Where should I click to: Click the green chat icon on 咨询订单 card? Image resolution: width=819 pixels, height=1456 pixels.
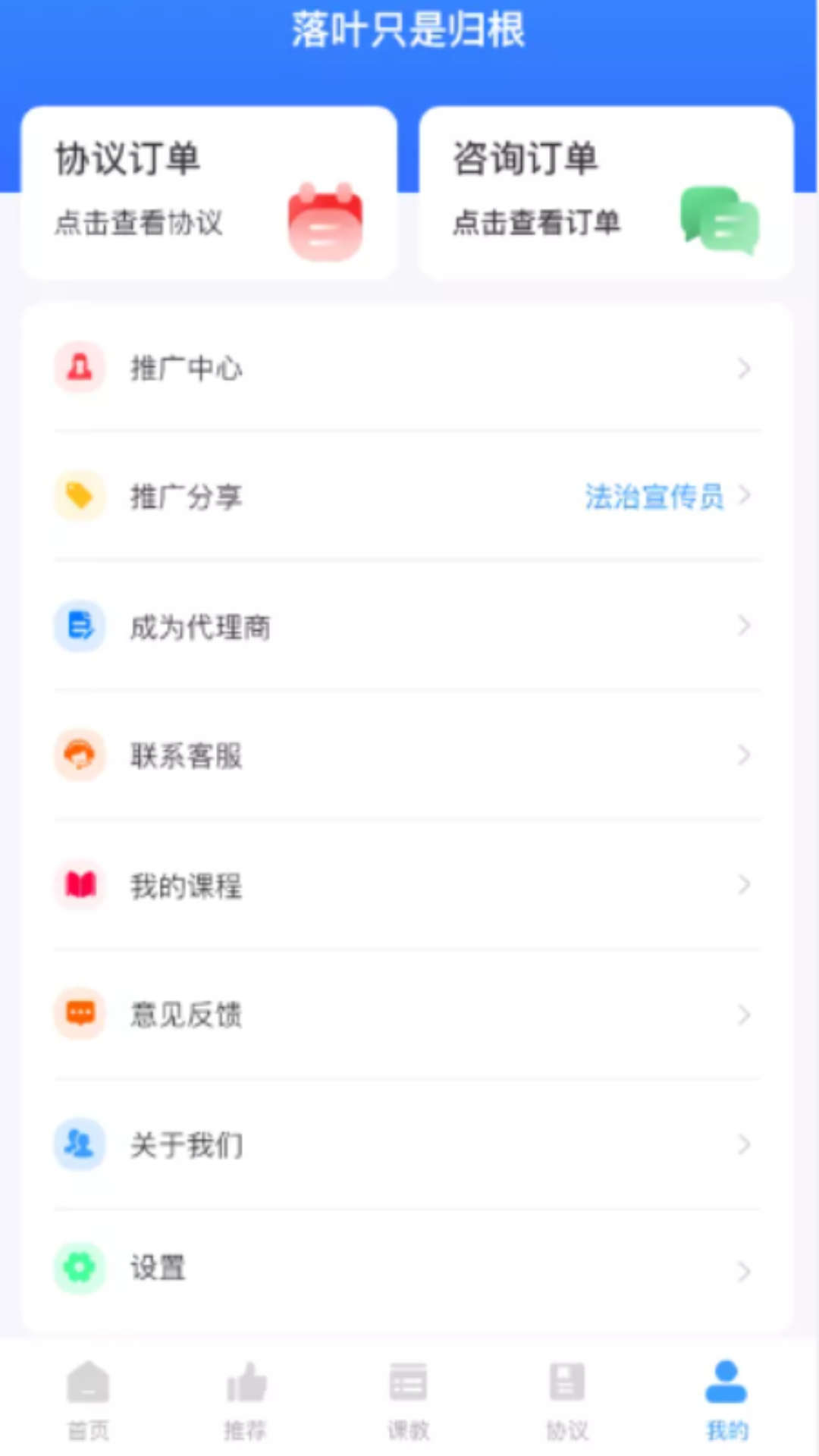coord(720,222)
